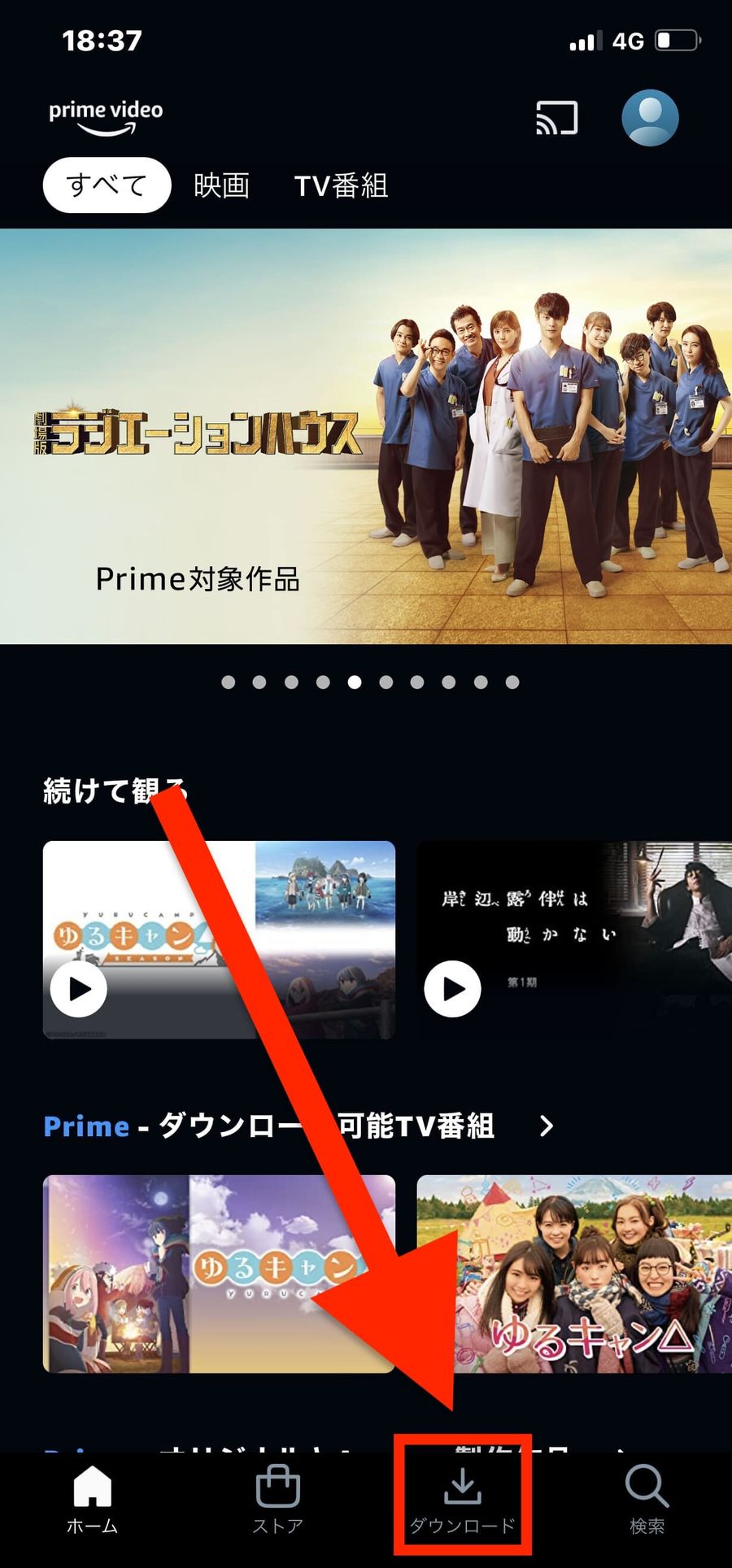Select the すべて filter chip

[107, 185]
